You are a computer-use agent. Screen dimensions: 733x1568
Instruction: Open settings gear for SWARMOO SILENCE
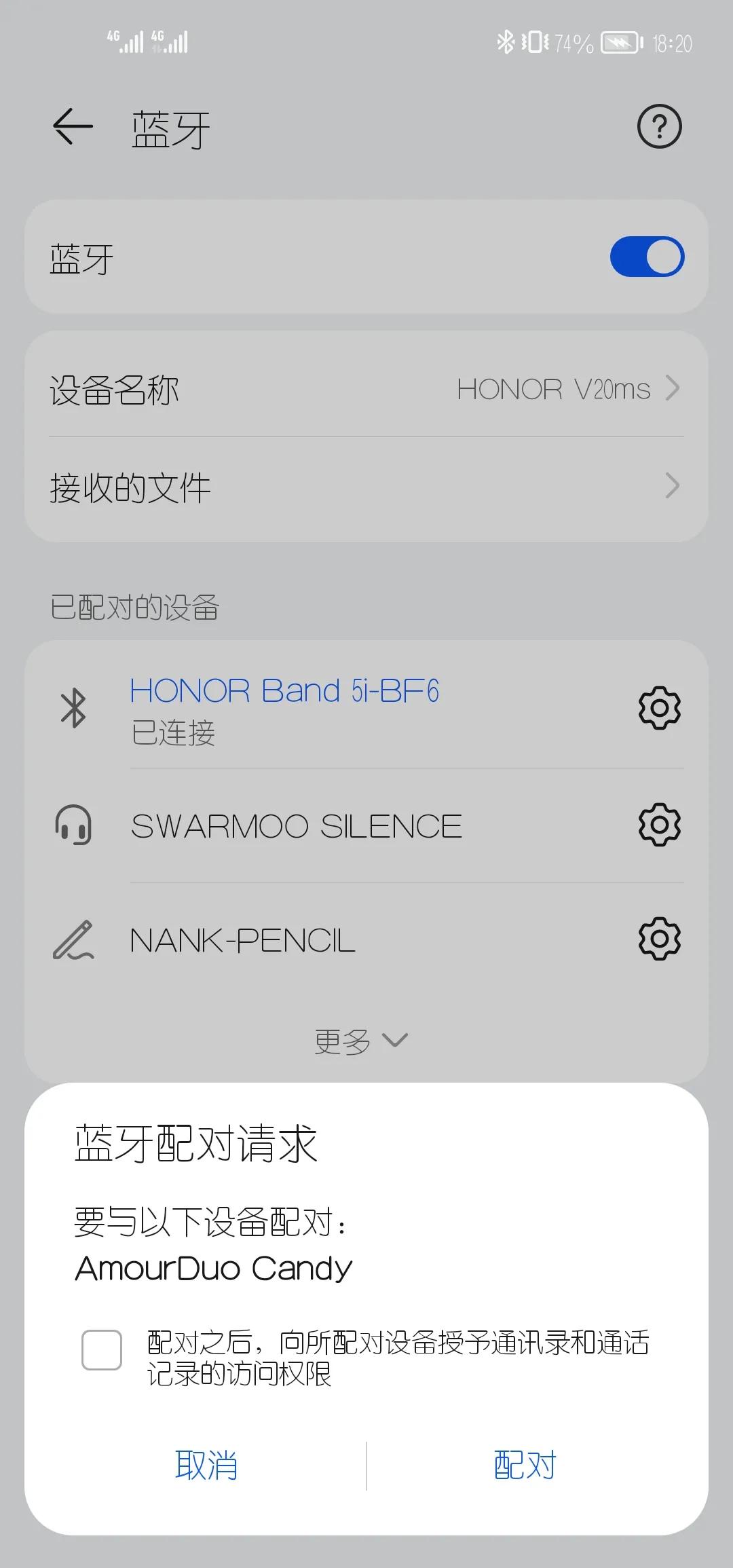coord(659,825)
